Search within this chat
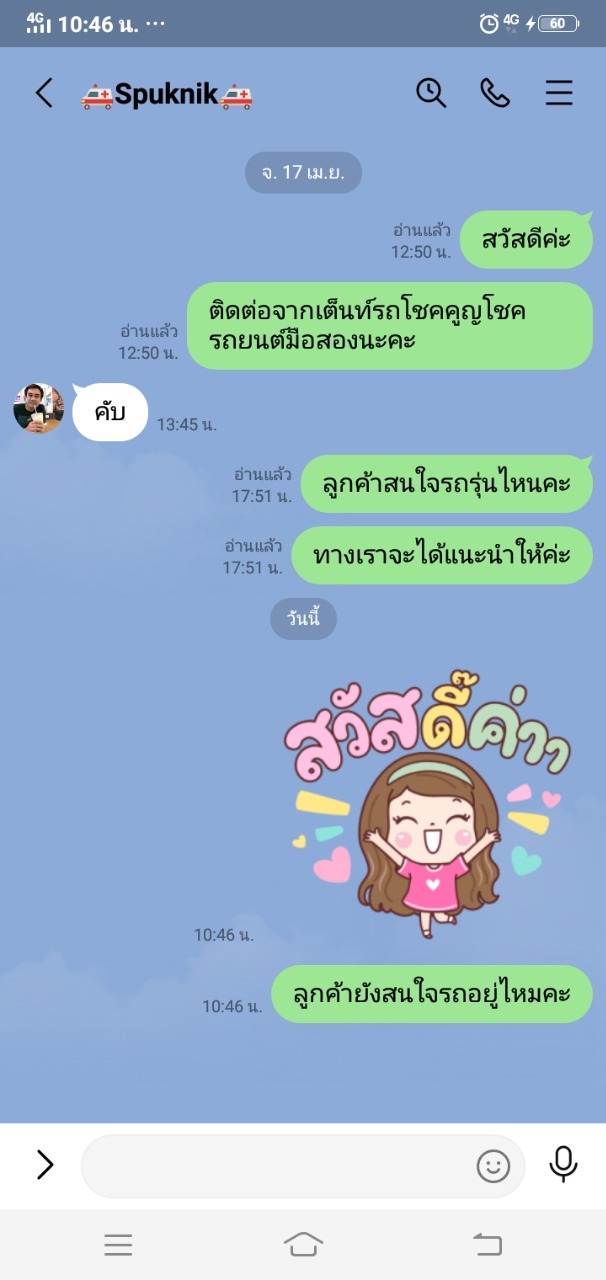The width and height of the screenshot is (606, 1280). click(x=431, y=93)
